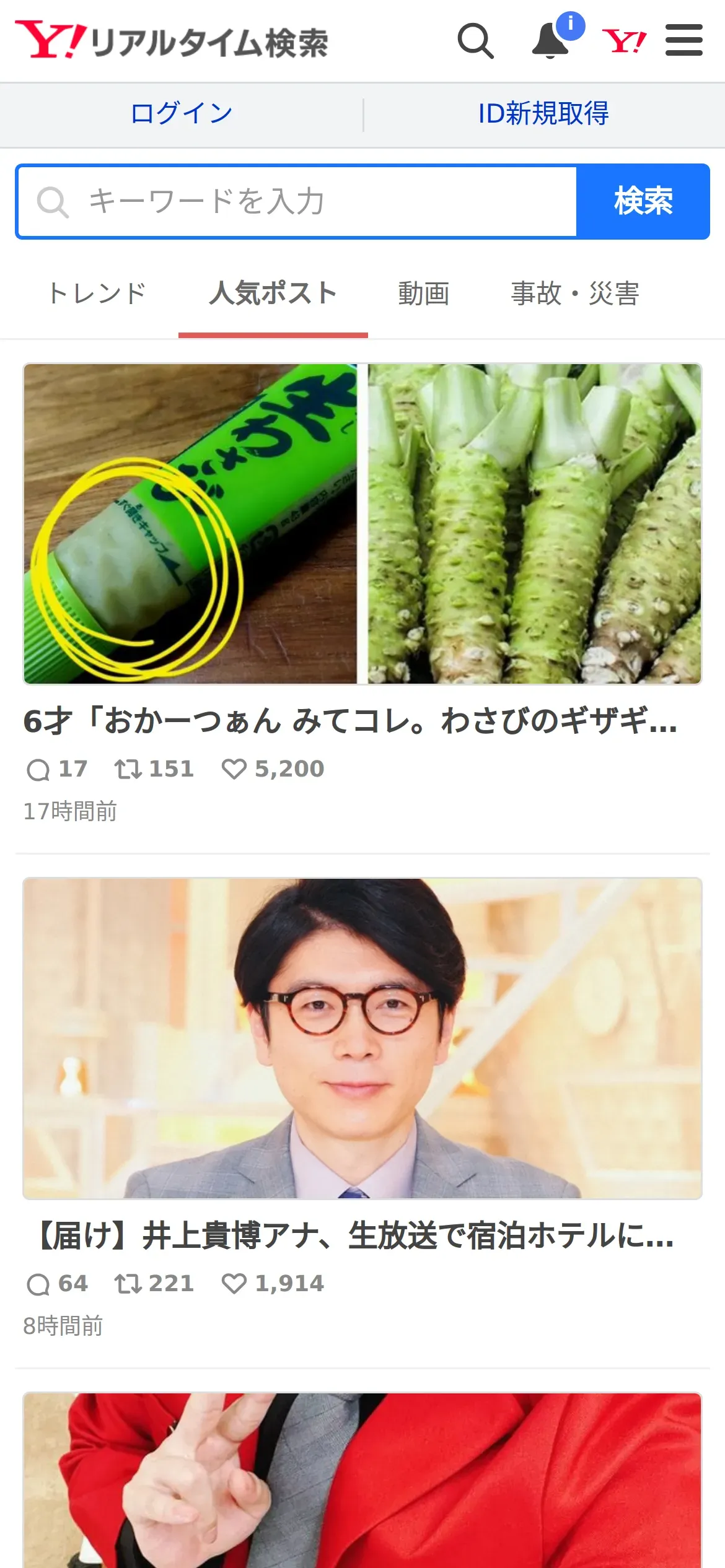Open the 事故・災害 tab

[x=574, y=294]
